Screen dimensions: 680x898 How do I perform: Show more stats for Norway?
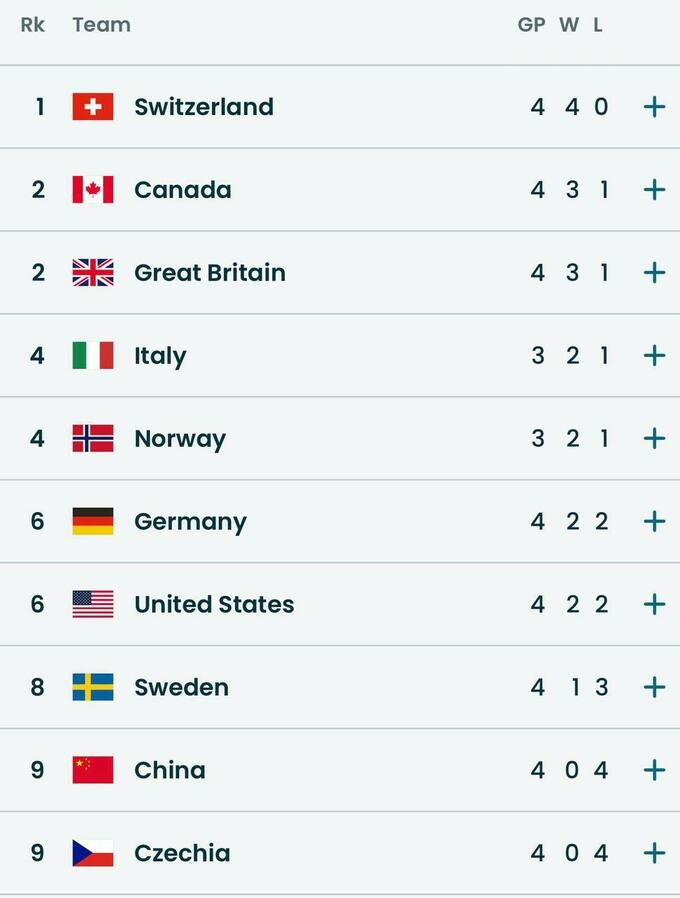pos(654,439)
